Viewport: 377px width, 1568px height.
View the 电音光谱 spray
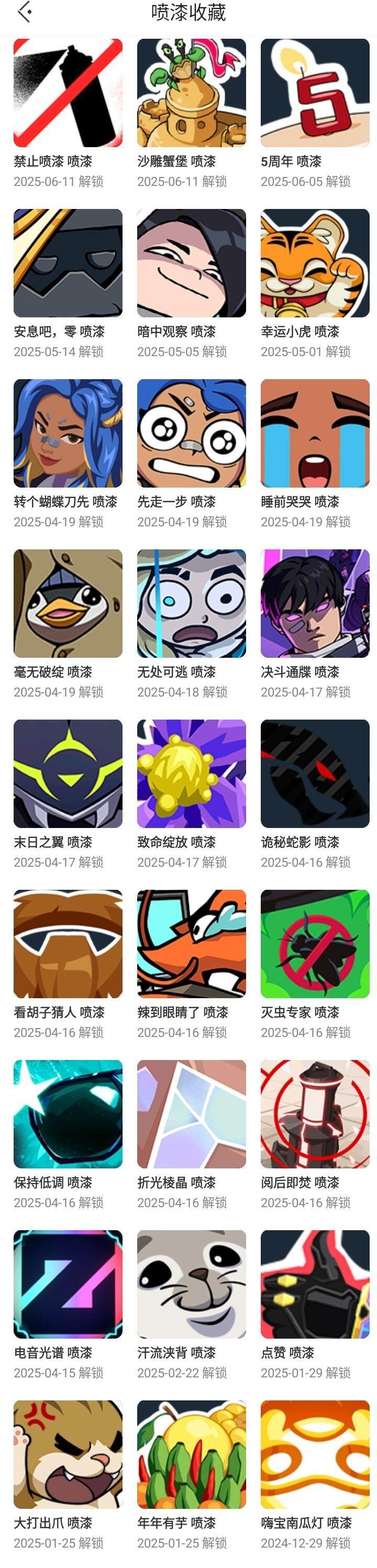pos(68,1284)
